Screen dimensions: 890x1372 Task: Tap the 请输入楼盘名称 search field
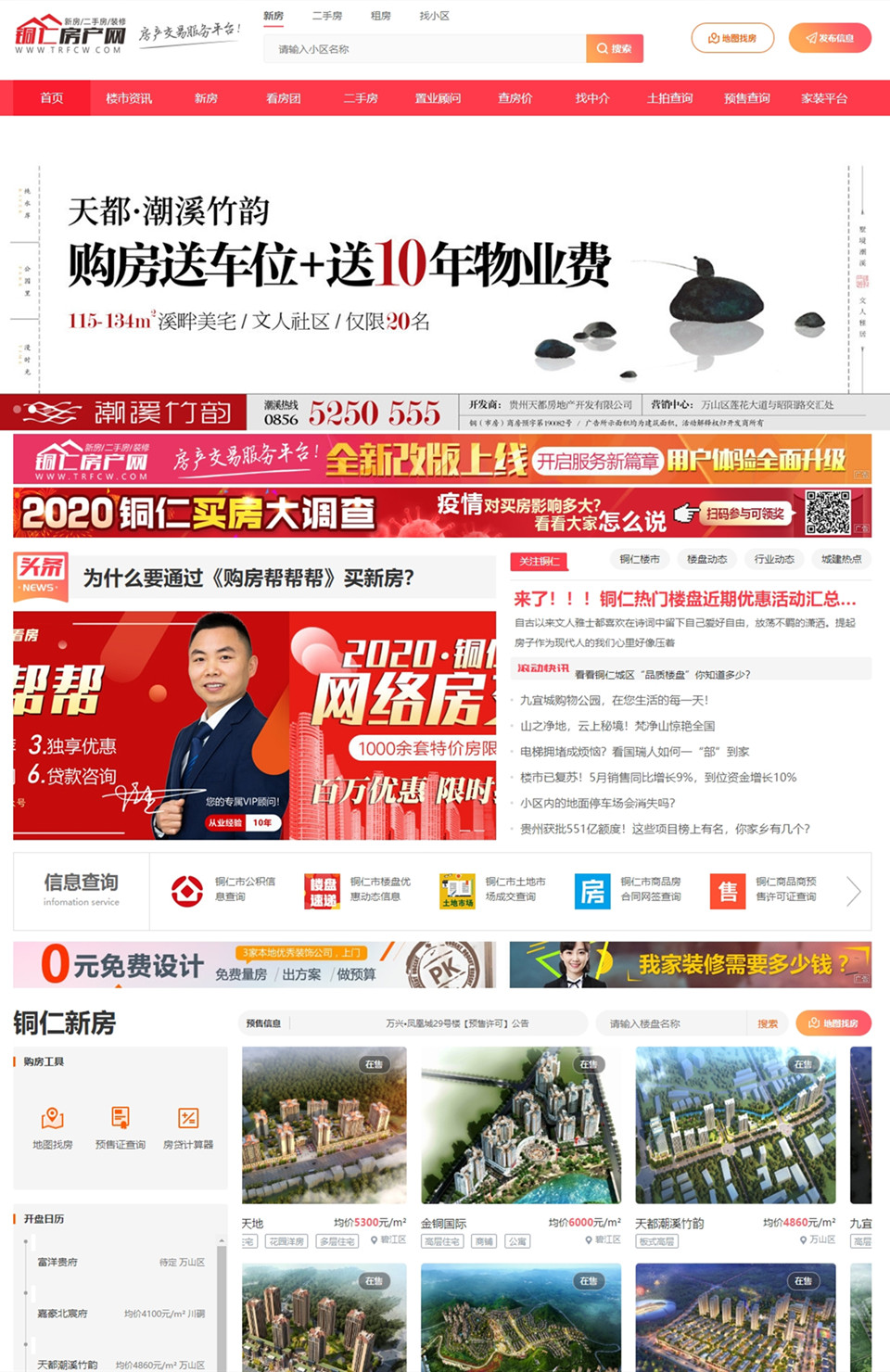coord(672,1023)
